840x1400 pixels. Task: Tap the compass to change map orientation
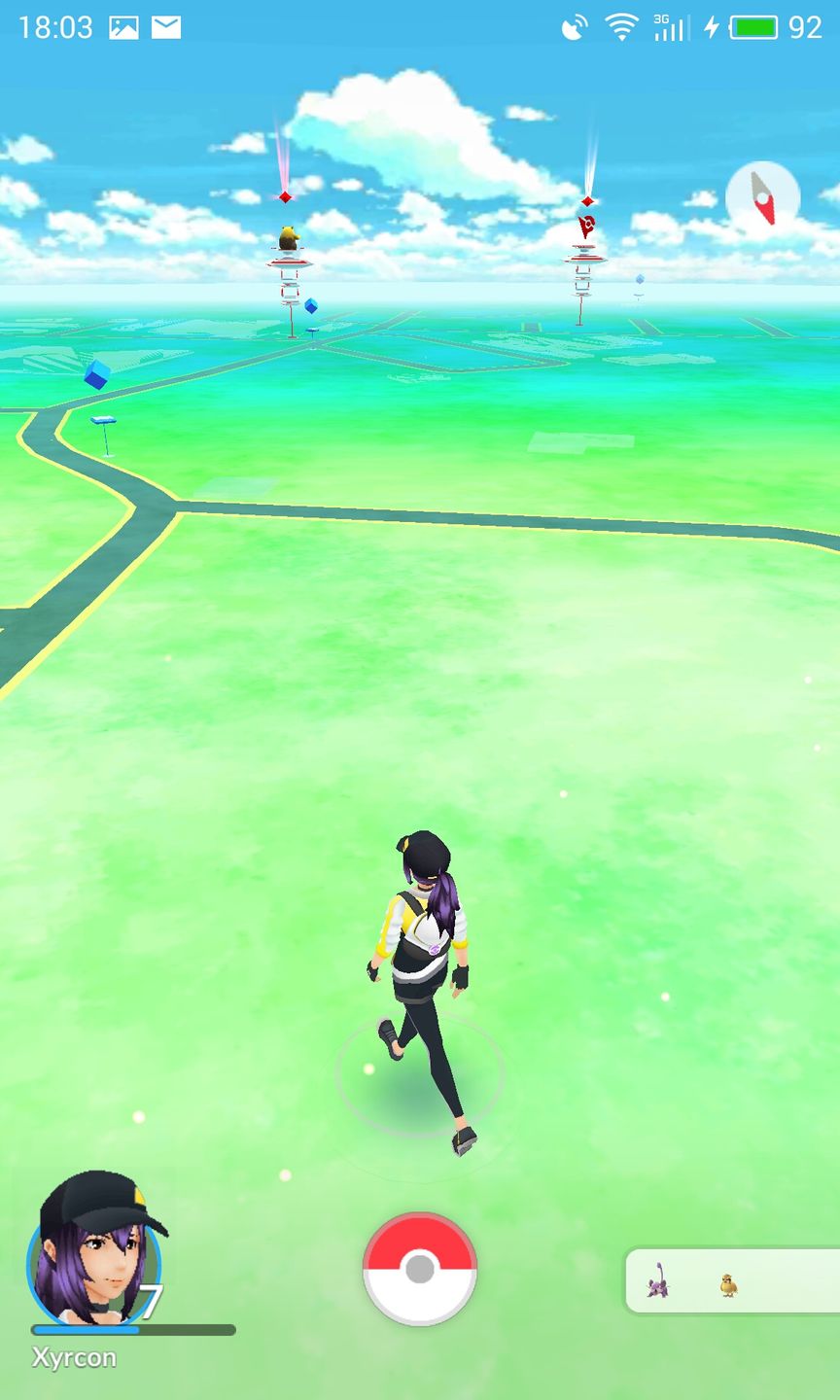tap(762, 198)
